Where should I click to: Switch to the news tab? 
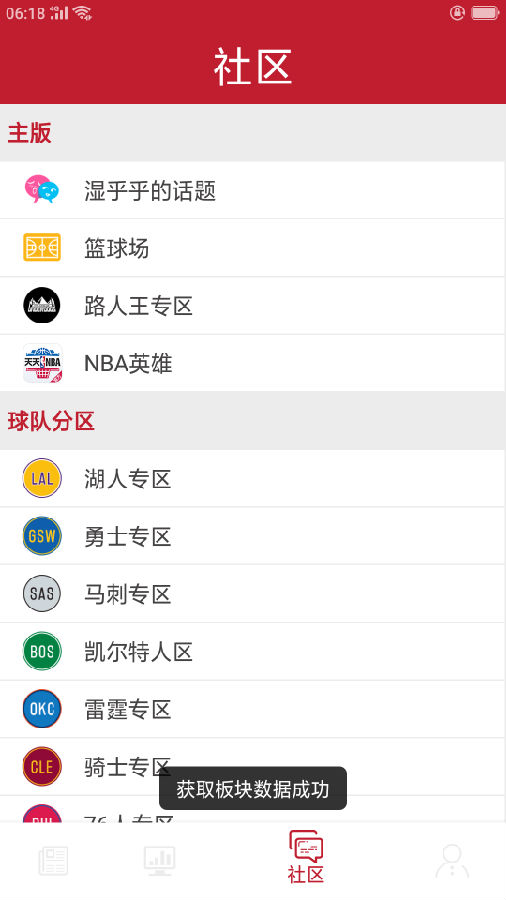pyautogui.click(x=53, y=861)
